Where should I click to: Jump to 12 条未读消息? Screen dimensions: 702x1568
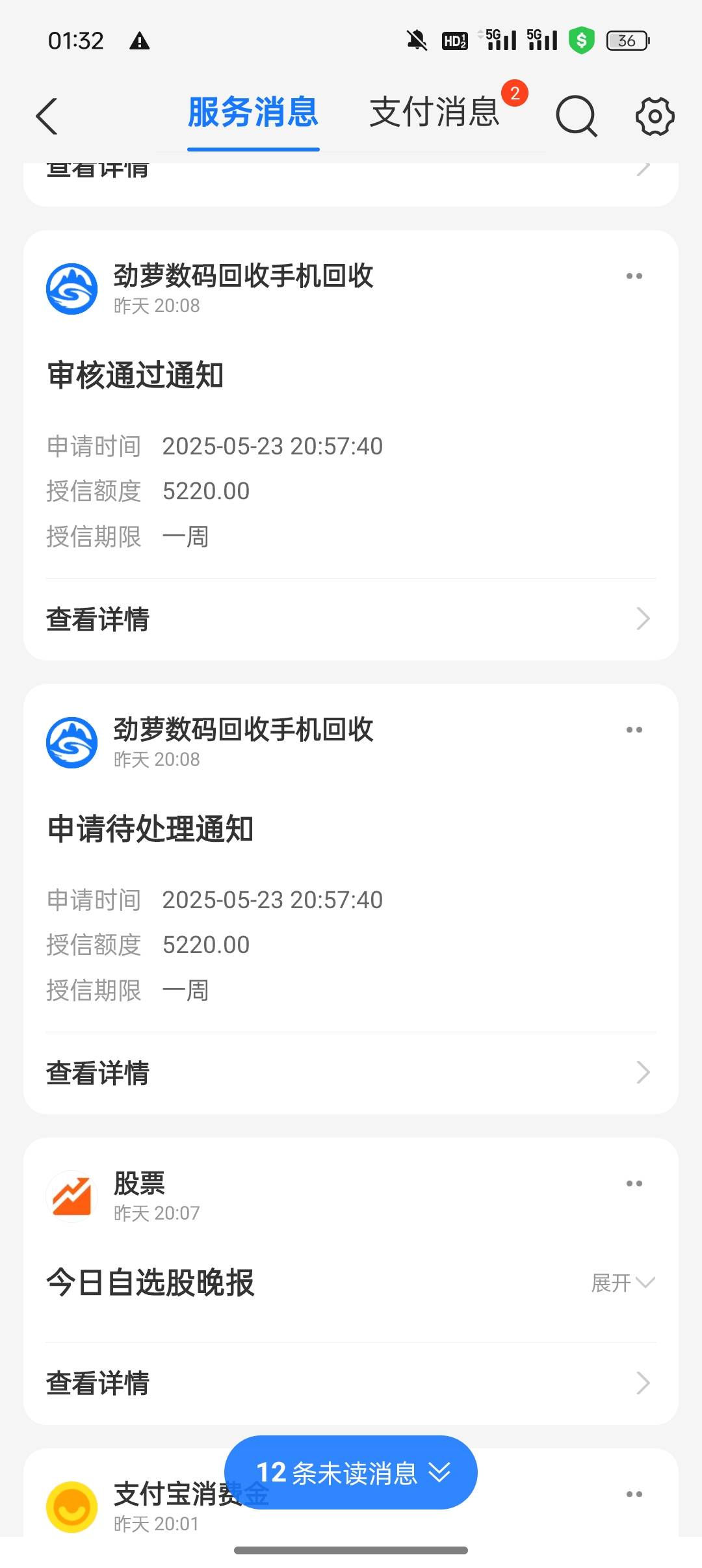(351, 1472)
